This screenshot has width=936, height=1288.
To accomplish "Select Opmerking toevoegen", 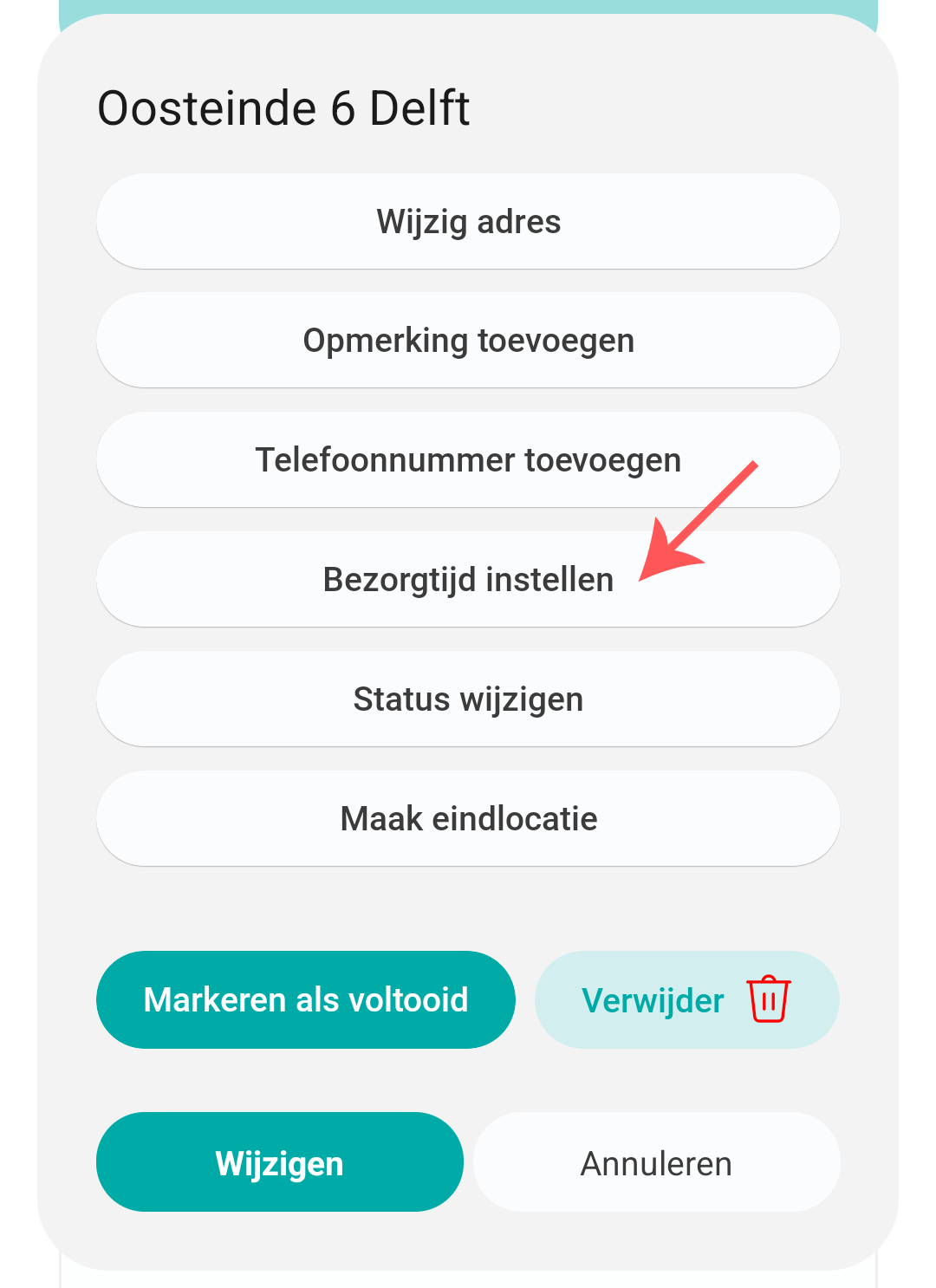I will point(468,341).
